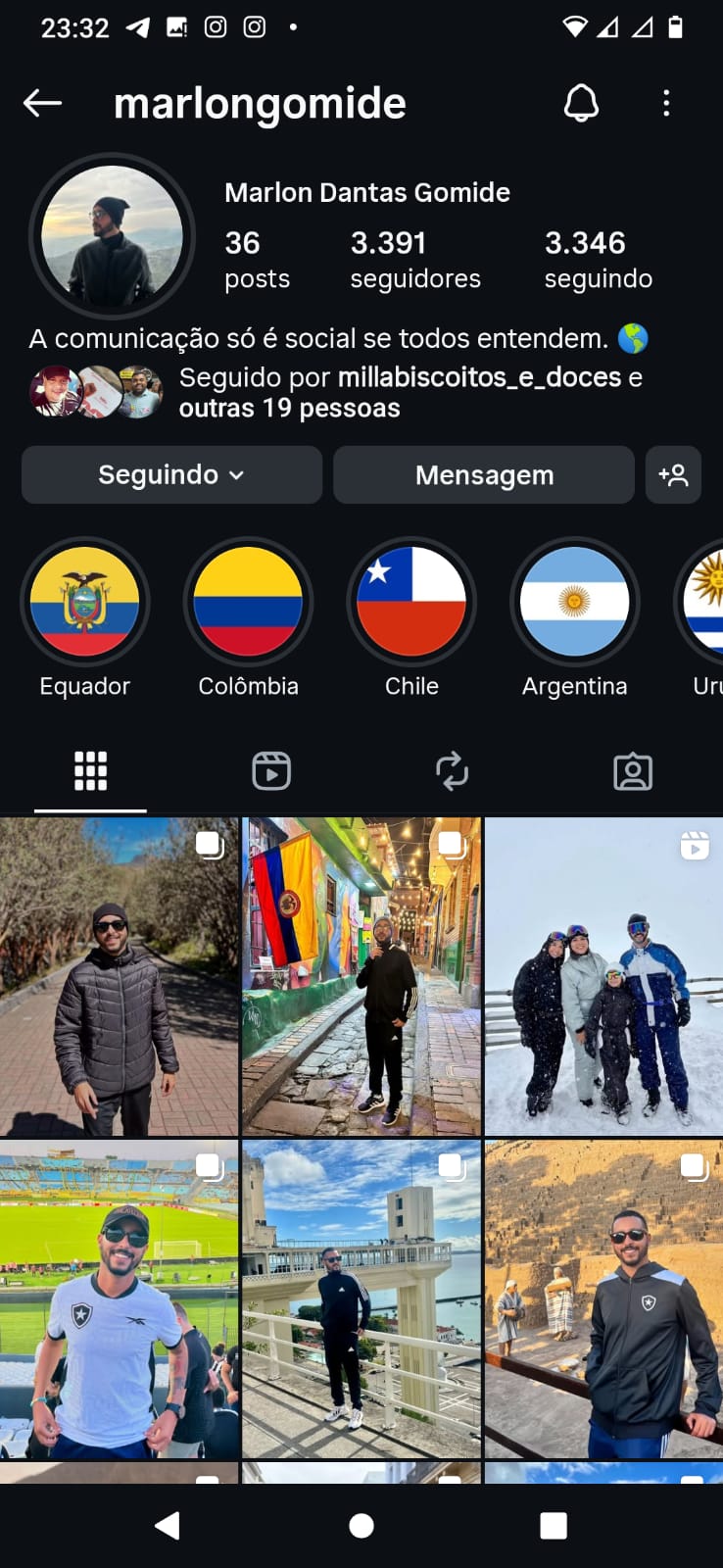Open the snow ski family reel
Screen dimensions: 723x1568
click(x=603, y=976)
